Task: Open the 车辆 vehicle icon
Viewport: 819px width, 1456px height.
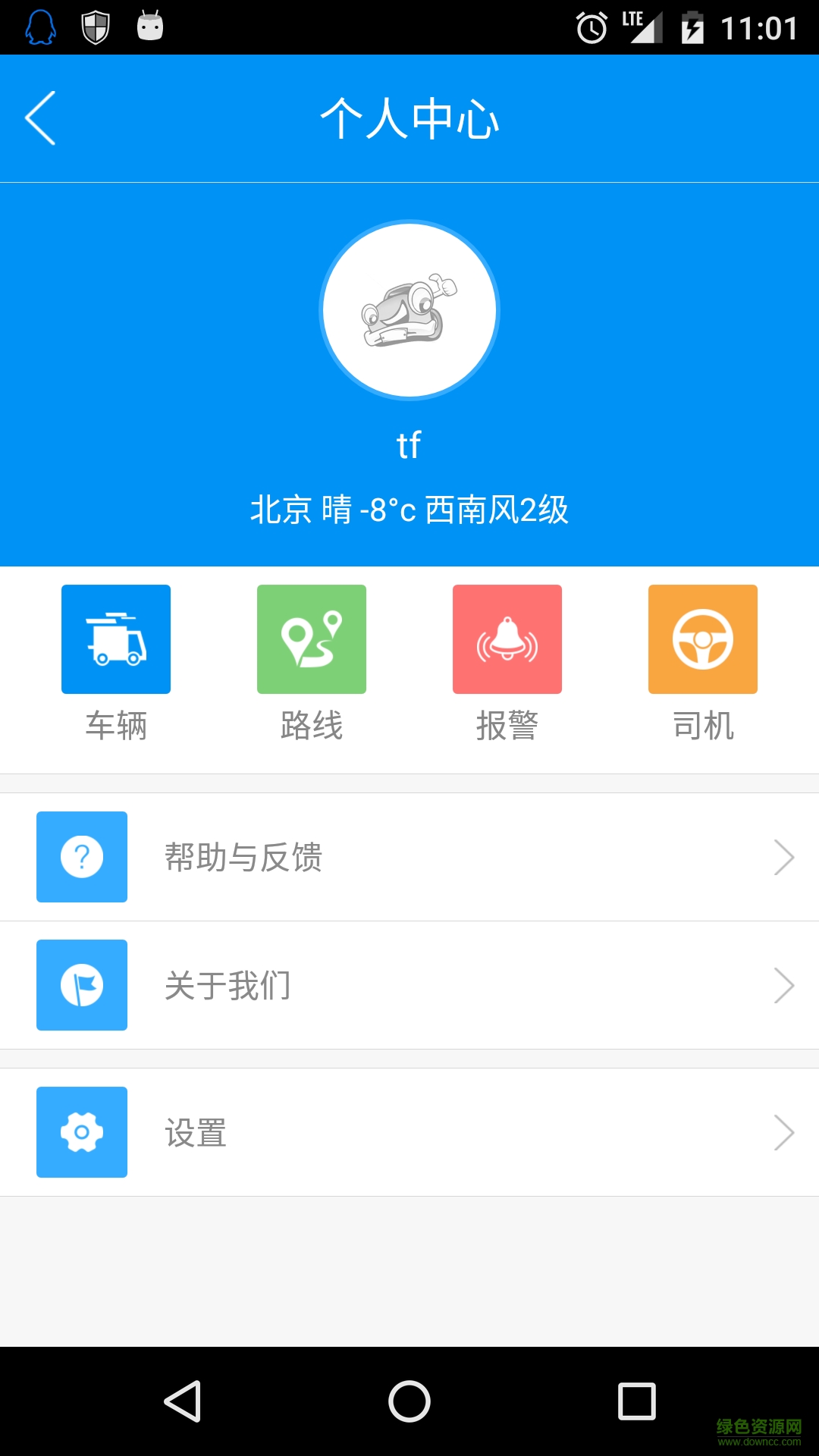Action: (x=115, y=639)
